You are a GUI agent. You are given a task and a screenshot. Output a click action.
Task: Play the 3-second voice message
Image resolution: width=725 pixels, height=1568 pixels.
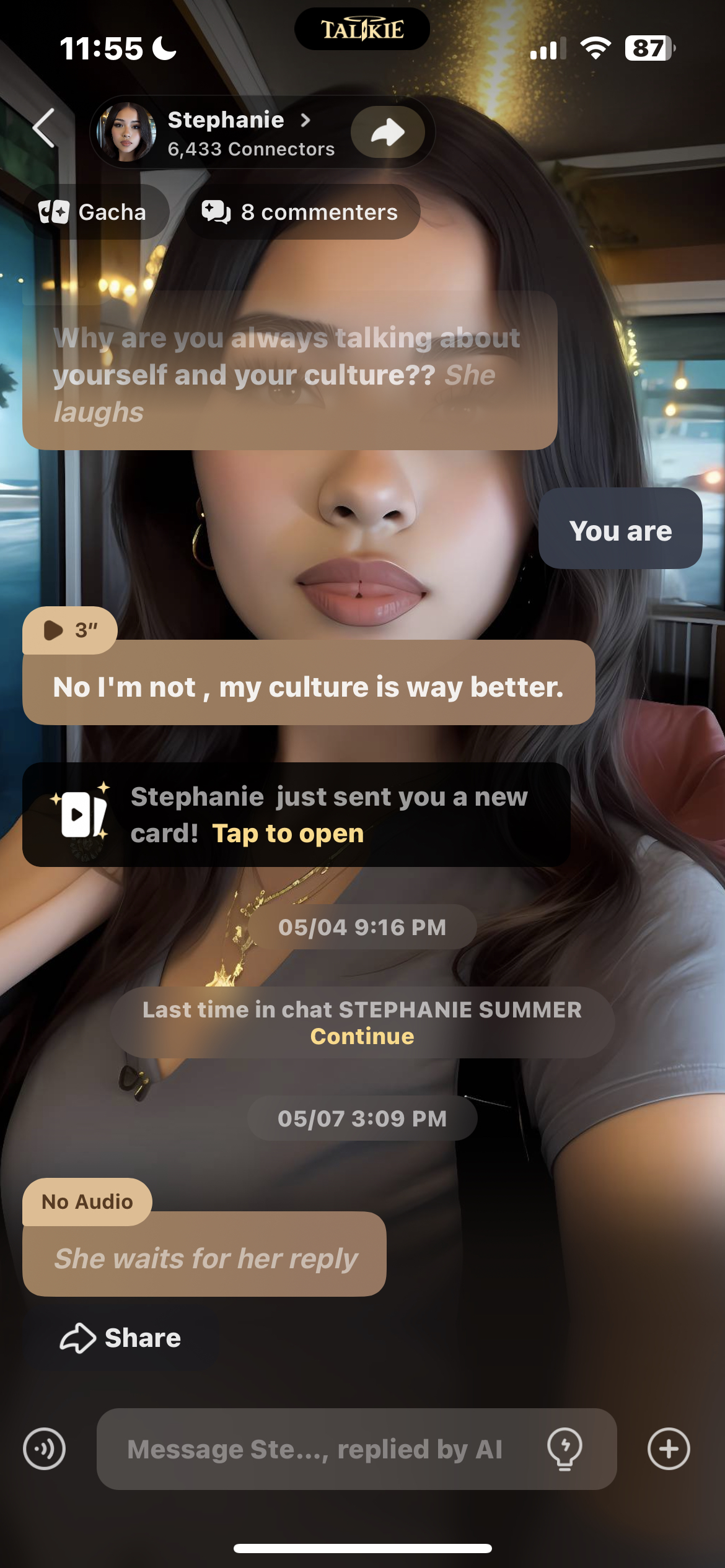69,630
